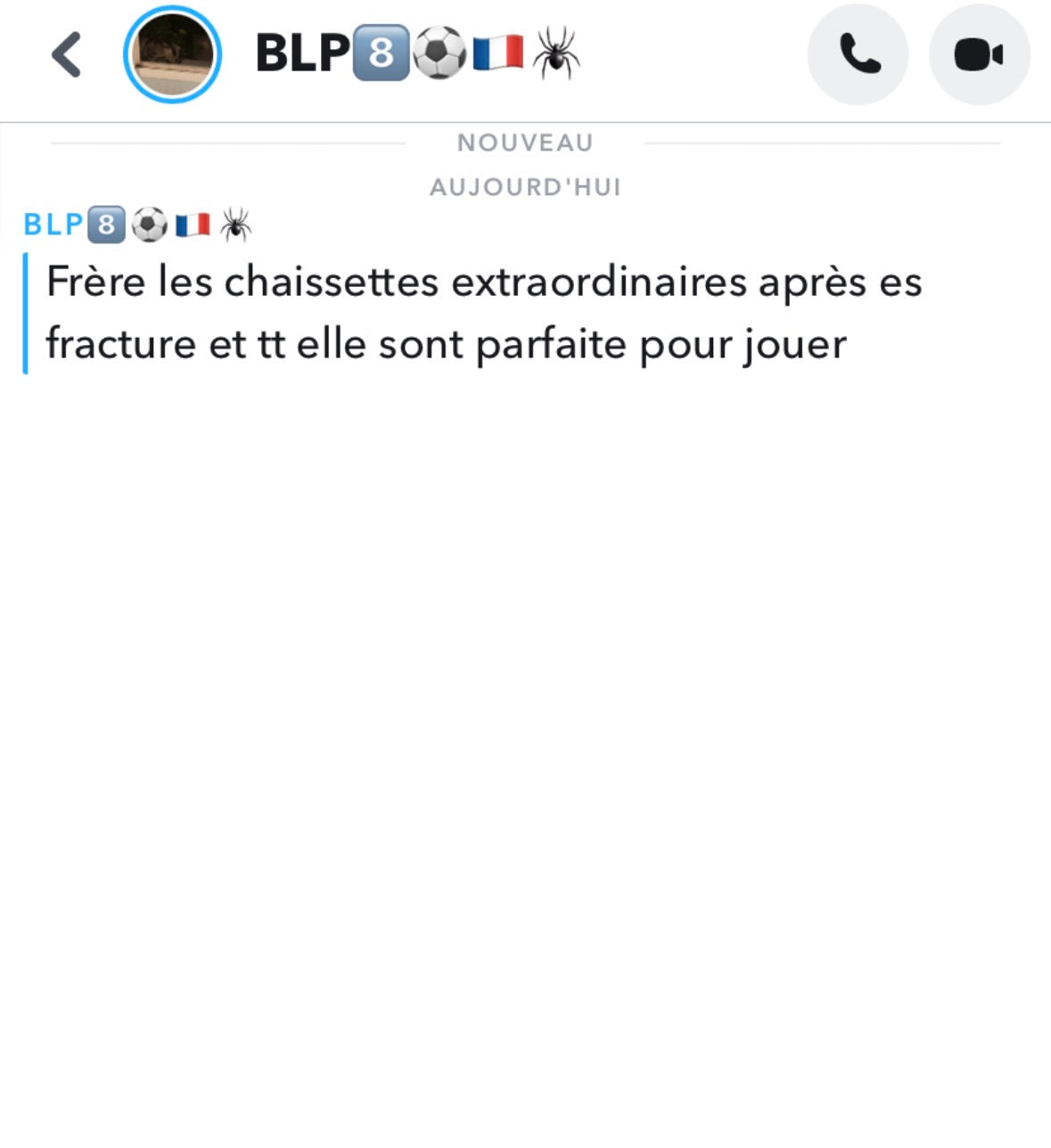Start a video call with BLP
Viewport: 1051px width, 1148px height.
979,55
